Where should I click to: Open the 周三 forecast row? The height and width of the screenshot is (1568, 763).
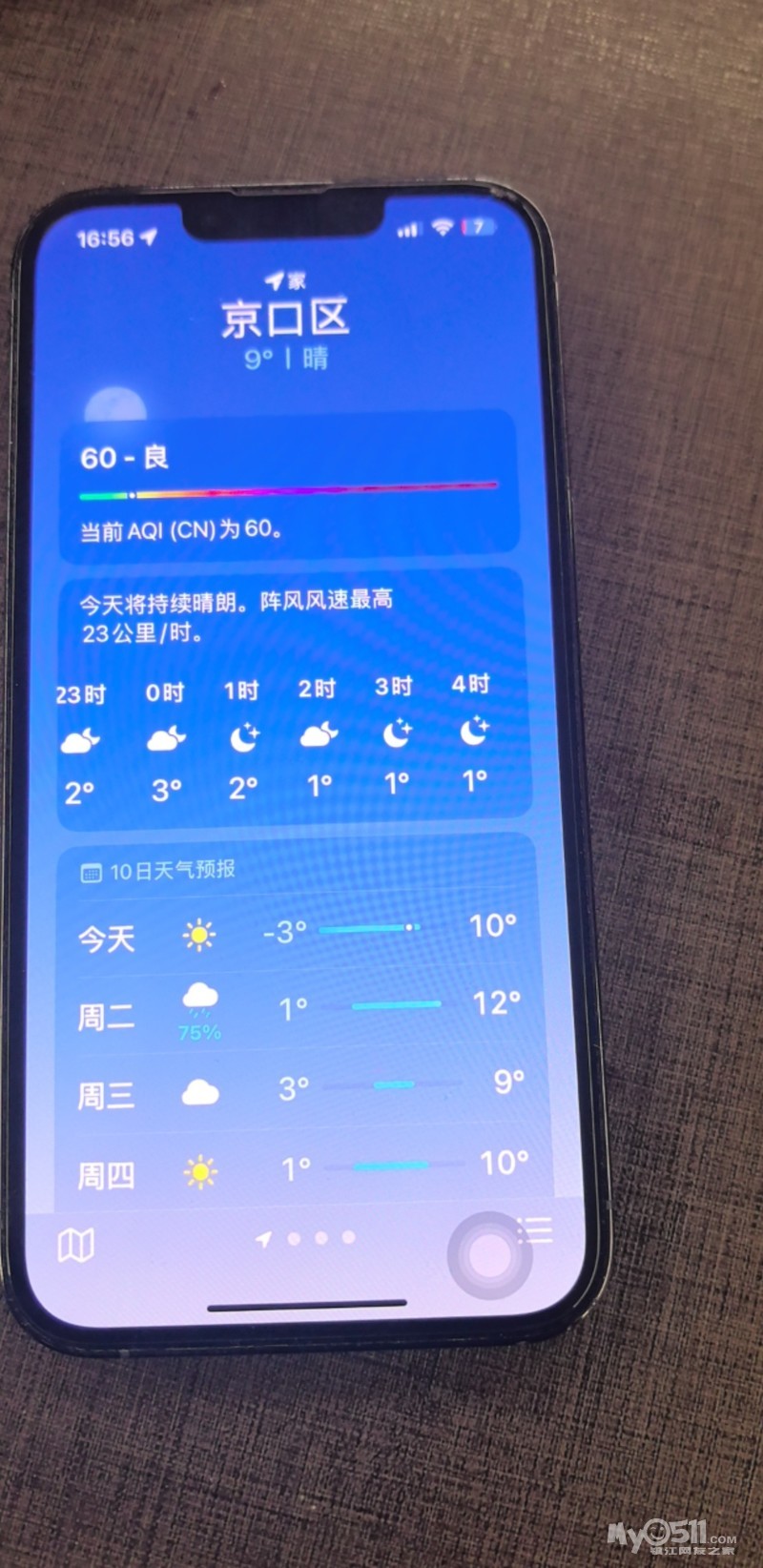300,1089
